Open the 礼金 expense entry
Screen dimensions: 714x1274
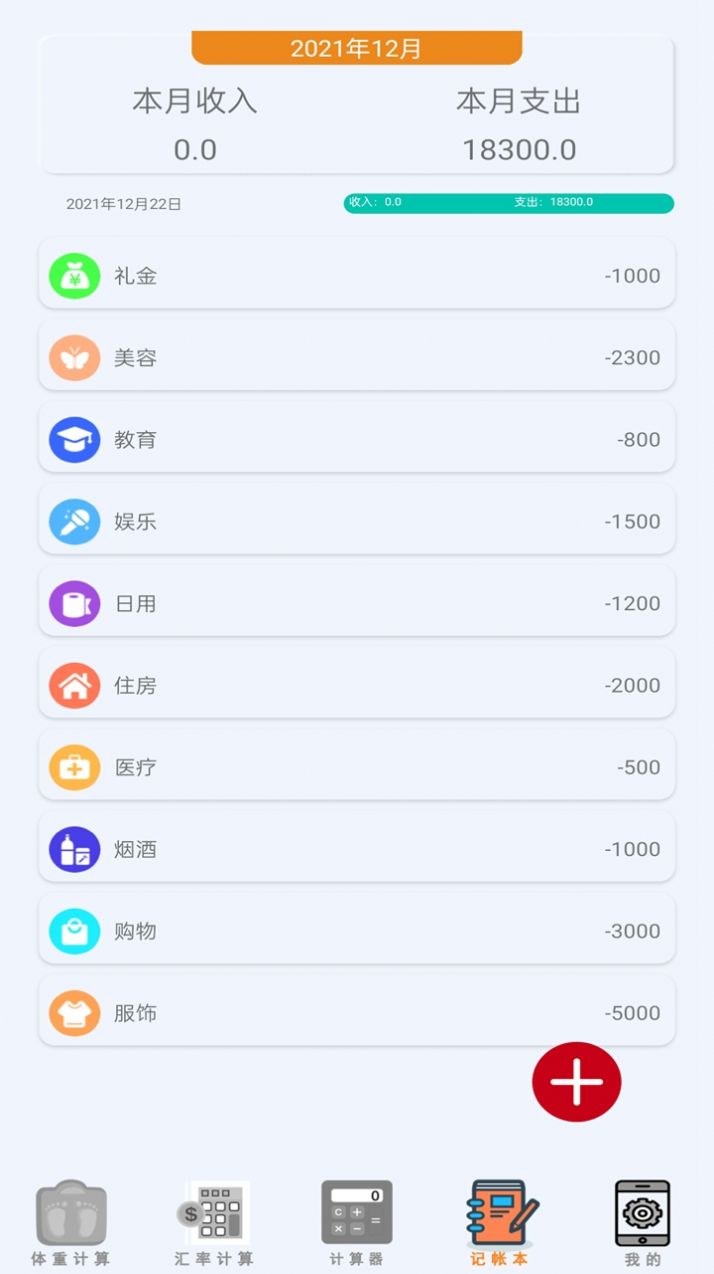(356, 276)
